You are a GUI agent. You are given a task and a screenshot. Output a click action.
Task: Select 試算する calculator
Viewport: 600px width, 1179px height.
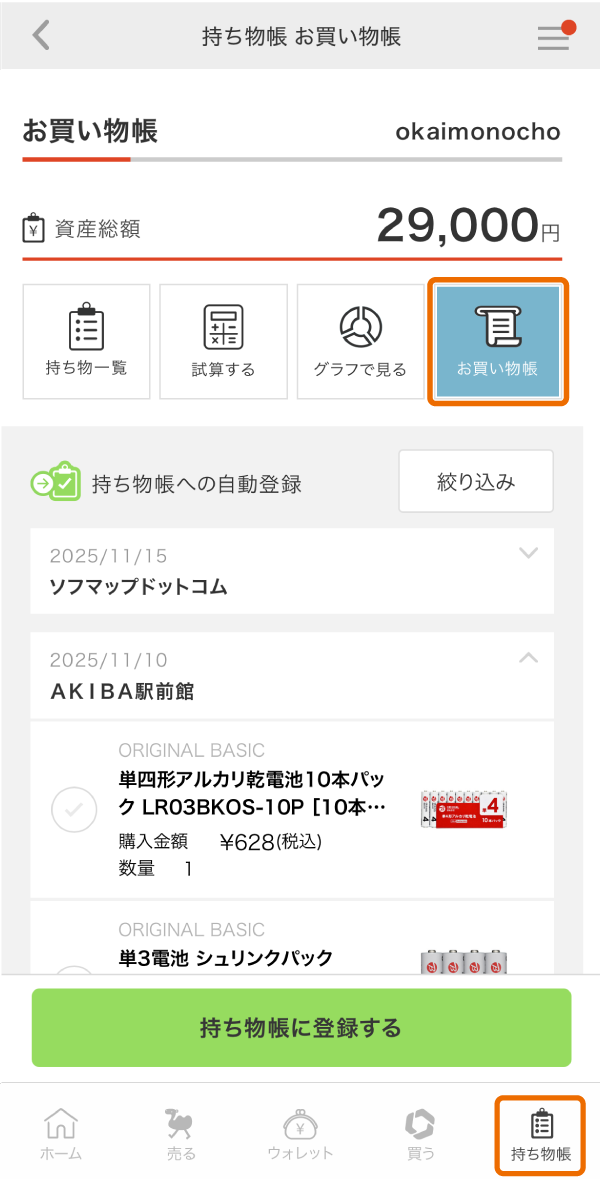223,342
